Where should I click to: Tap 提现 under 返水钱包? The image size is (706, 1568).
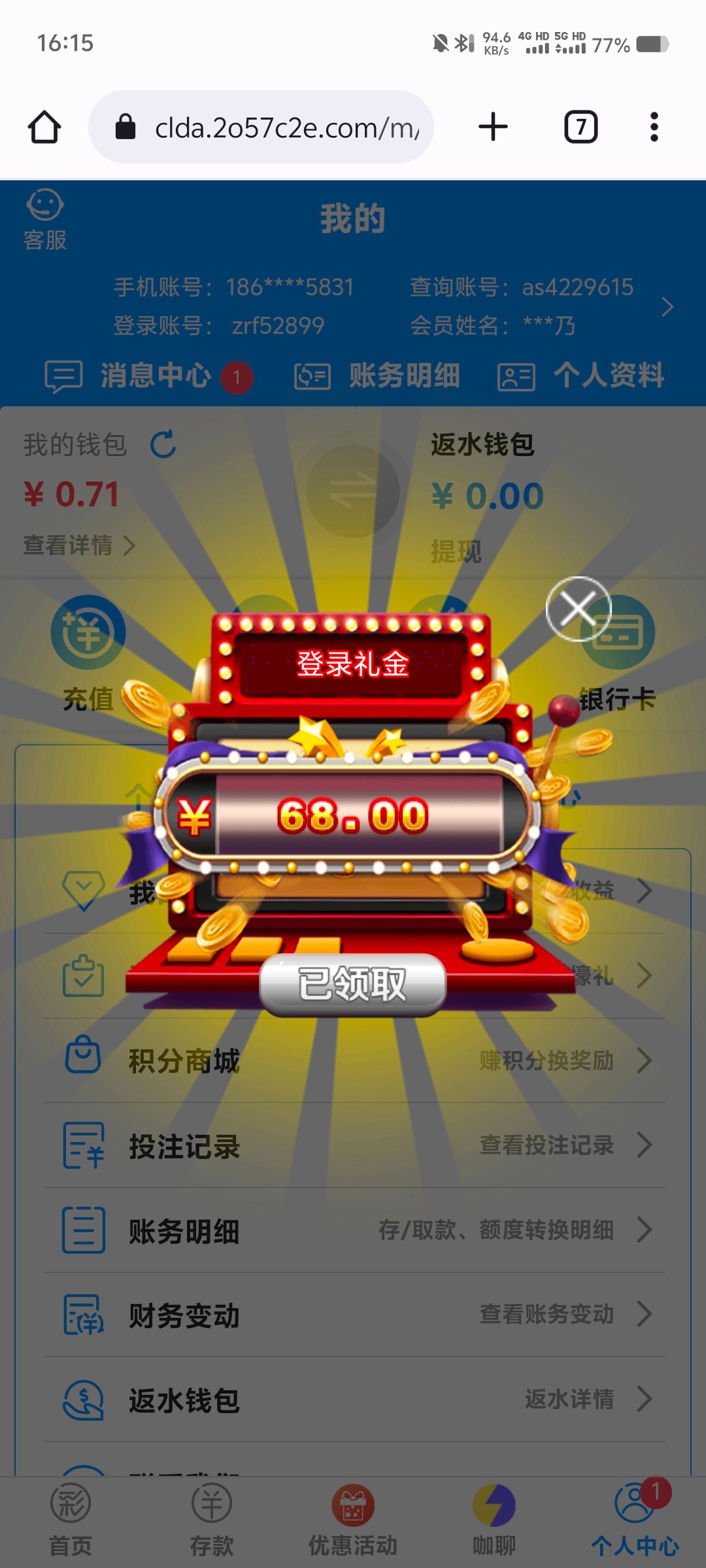click(456, 552)
